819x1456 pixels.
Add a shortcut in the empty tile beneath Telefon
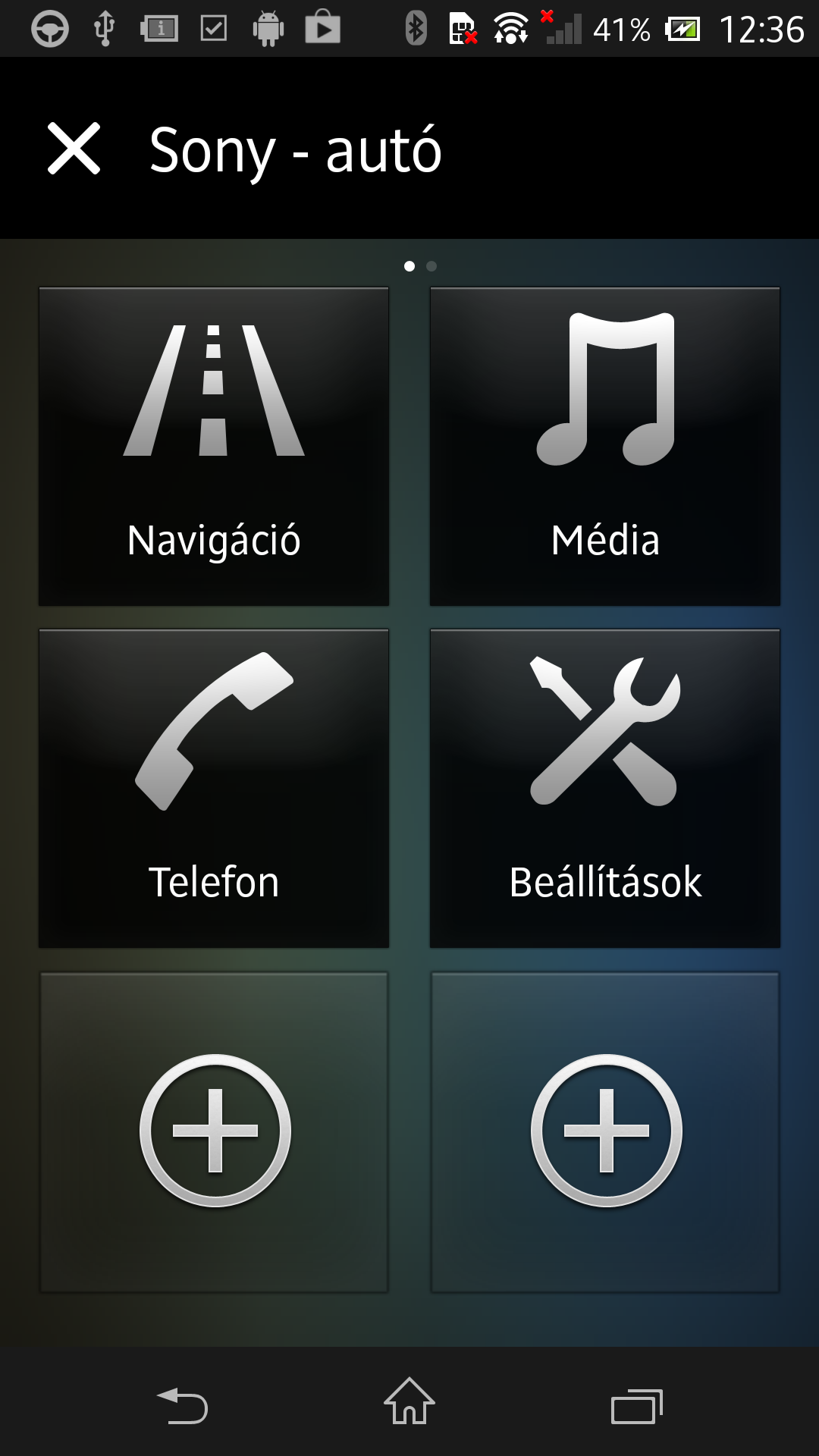215,1131
